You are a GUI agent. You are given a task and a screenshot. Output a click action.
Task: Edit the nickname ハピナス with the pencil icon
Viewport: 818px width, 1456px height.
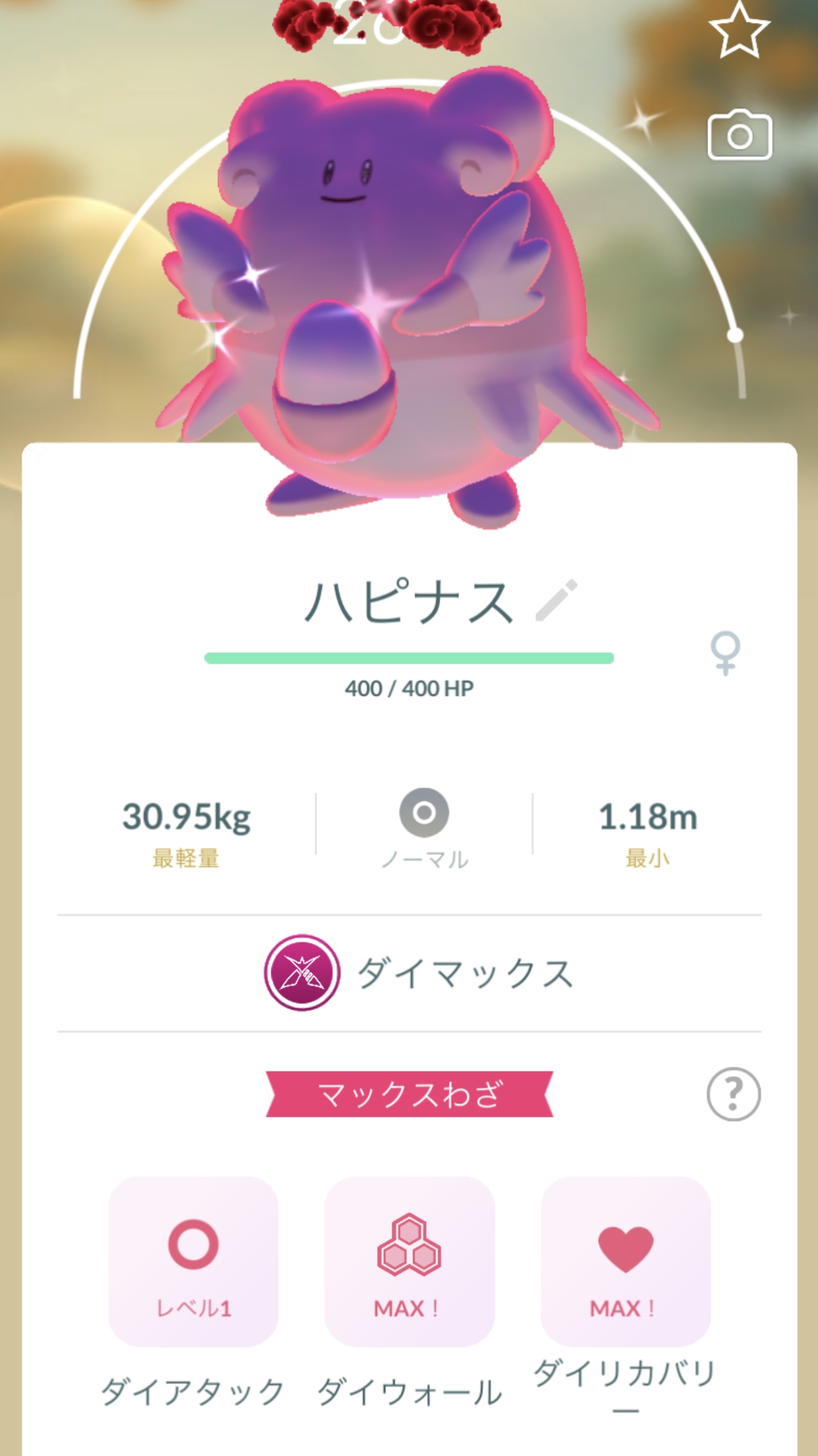(x=556, y=600)
